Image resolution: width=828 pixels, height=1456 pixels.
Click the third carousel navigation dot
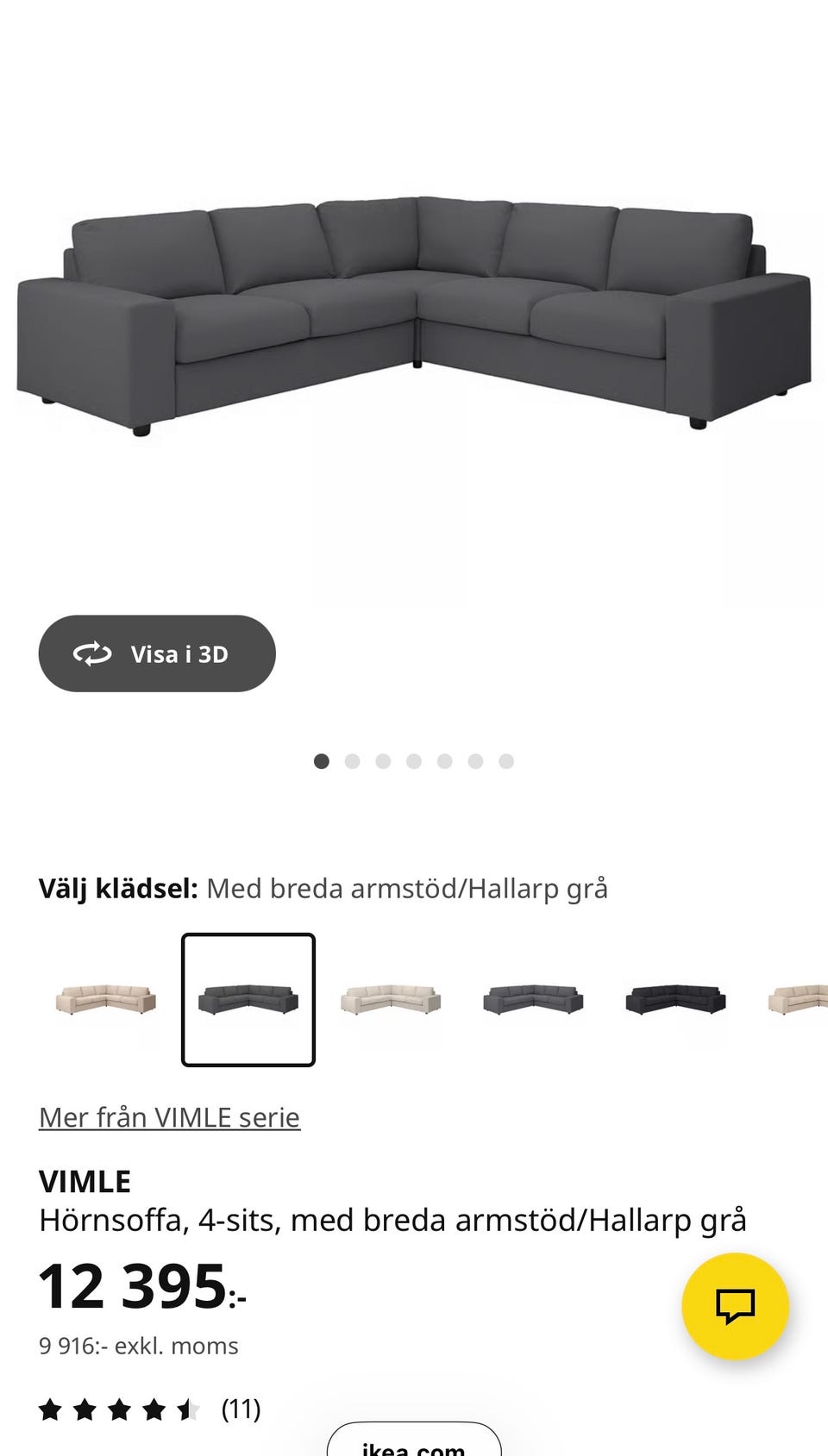[384, 761]
